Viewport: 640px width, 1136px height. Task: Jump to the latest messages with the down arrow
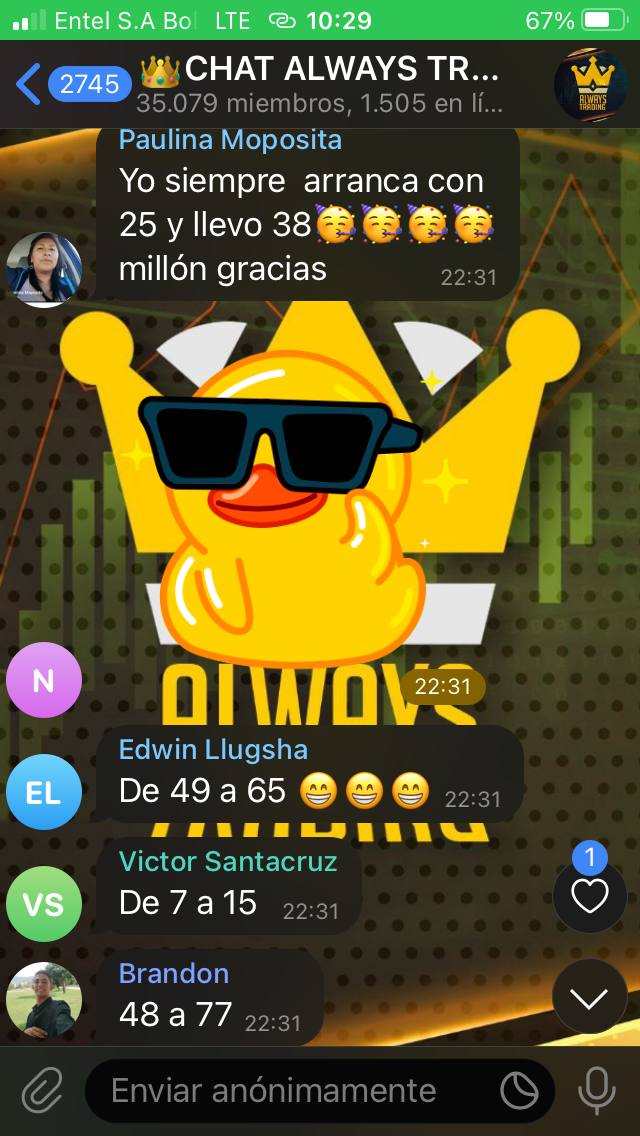pos(589,997)
